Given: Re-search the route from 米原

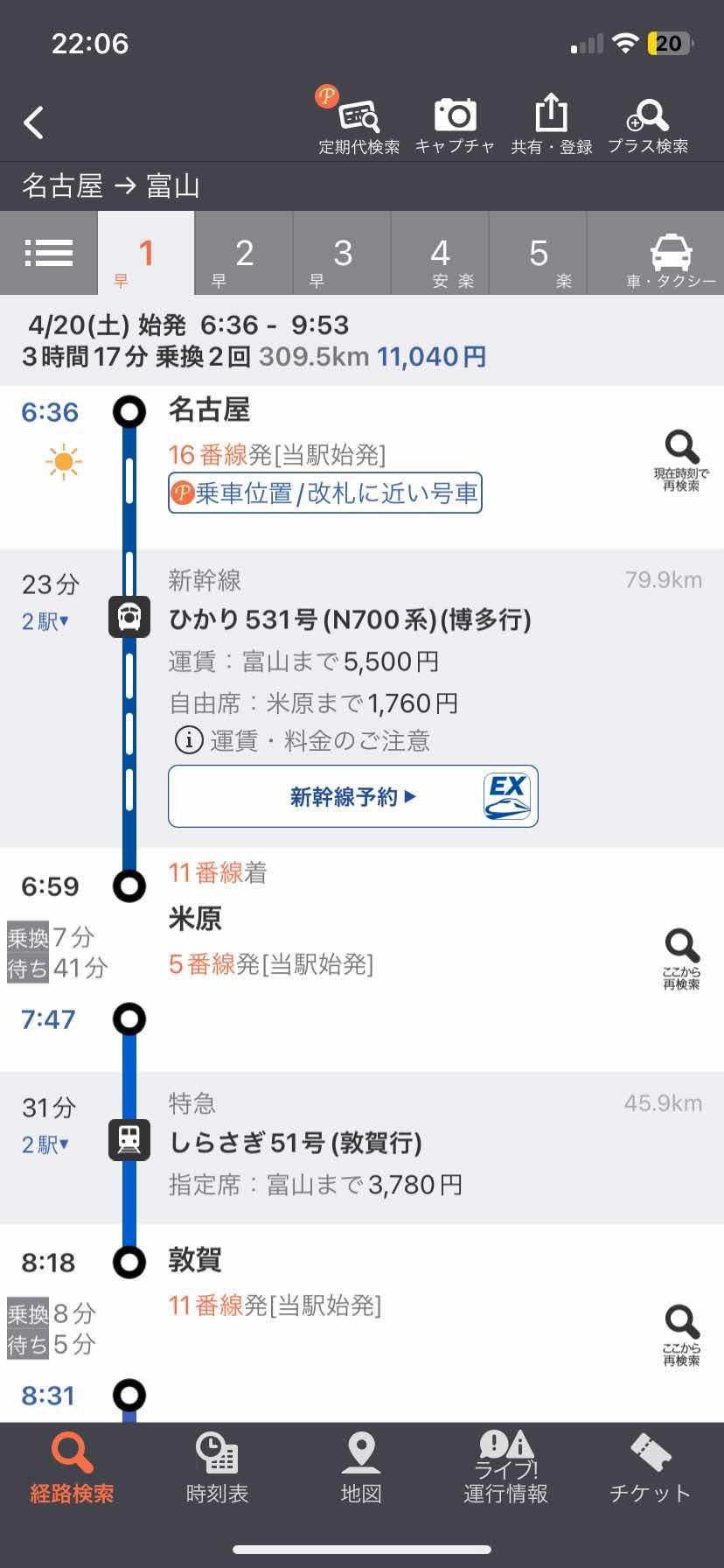Looking at the screenshot, I should 681,958.
